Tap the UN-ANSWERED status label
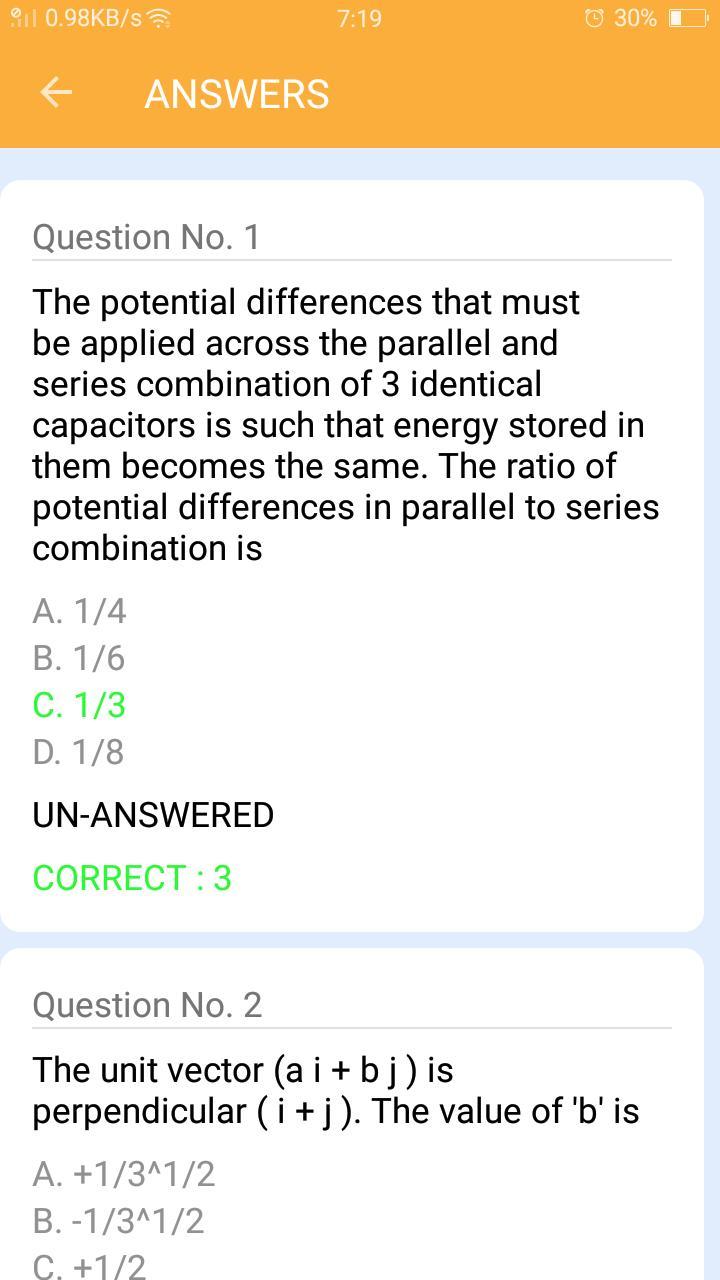The width and height of the screenshot is (720, 1280). coord(153,815)
